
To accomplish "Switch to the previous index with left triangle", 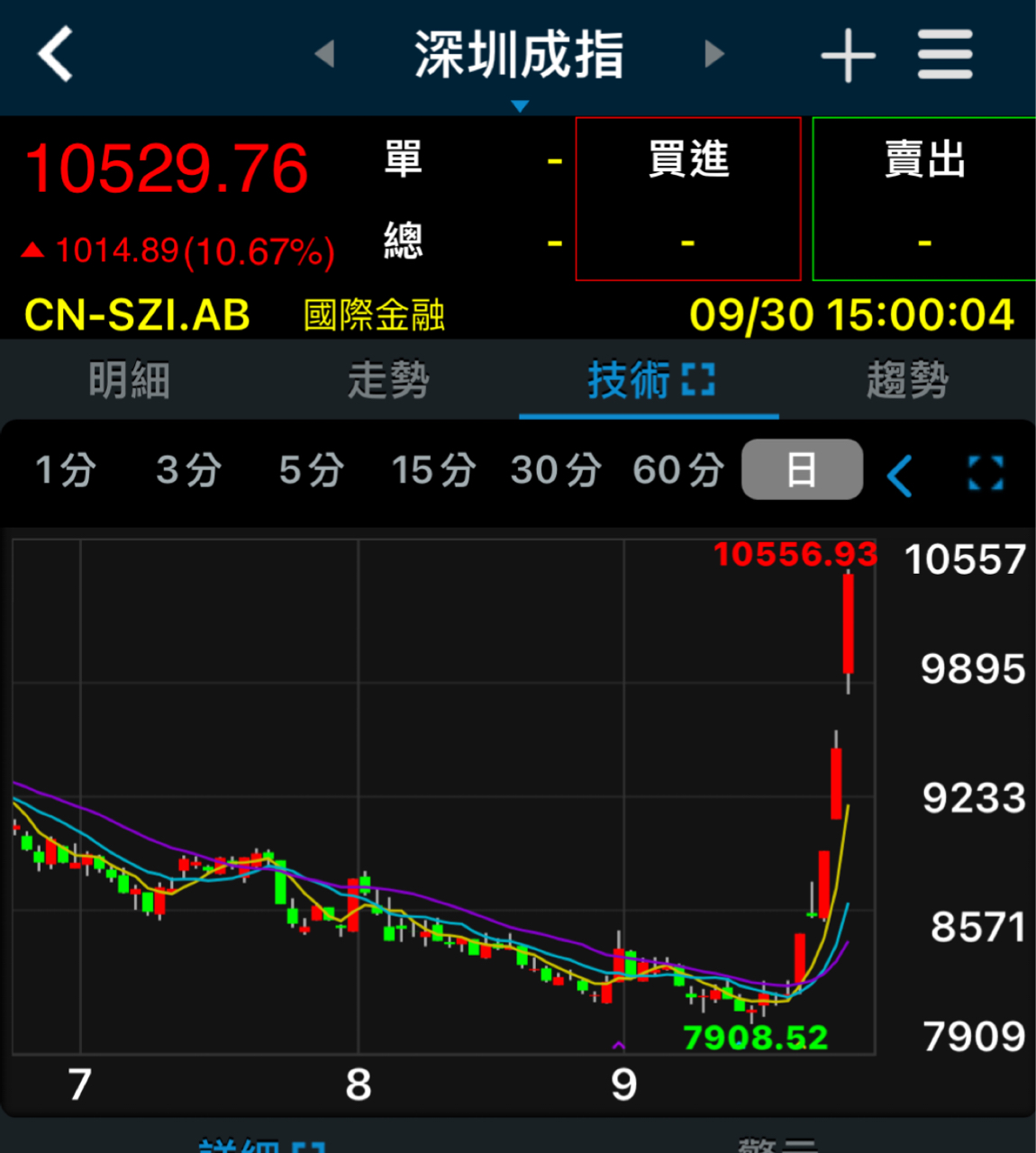I will pos(325,54).
